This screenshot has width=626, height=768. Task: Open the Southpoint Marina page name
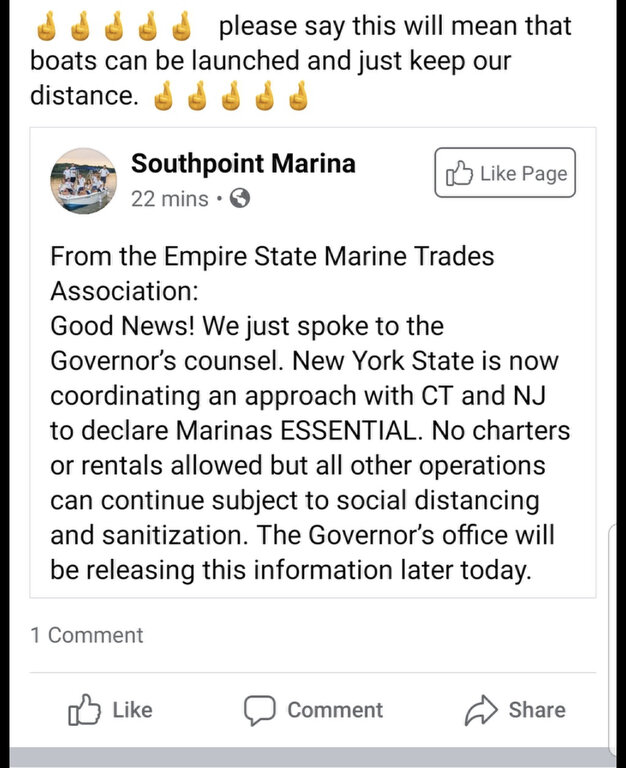(243, 163)
